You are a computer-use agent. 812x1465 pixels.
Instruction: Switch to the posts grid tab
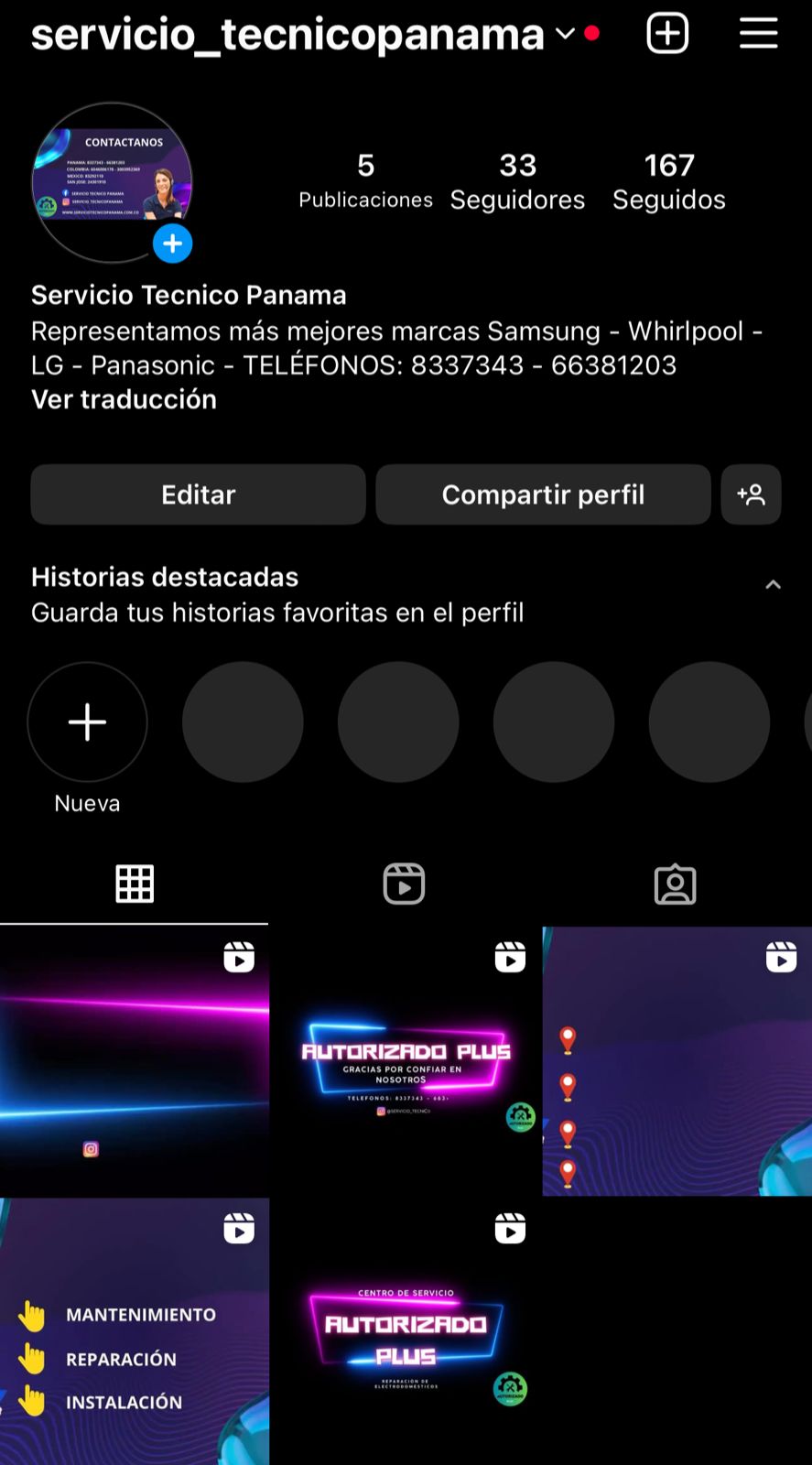(x=135, y=884)
